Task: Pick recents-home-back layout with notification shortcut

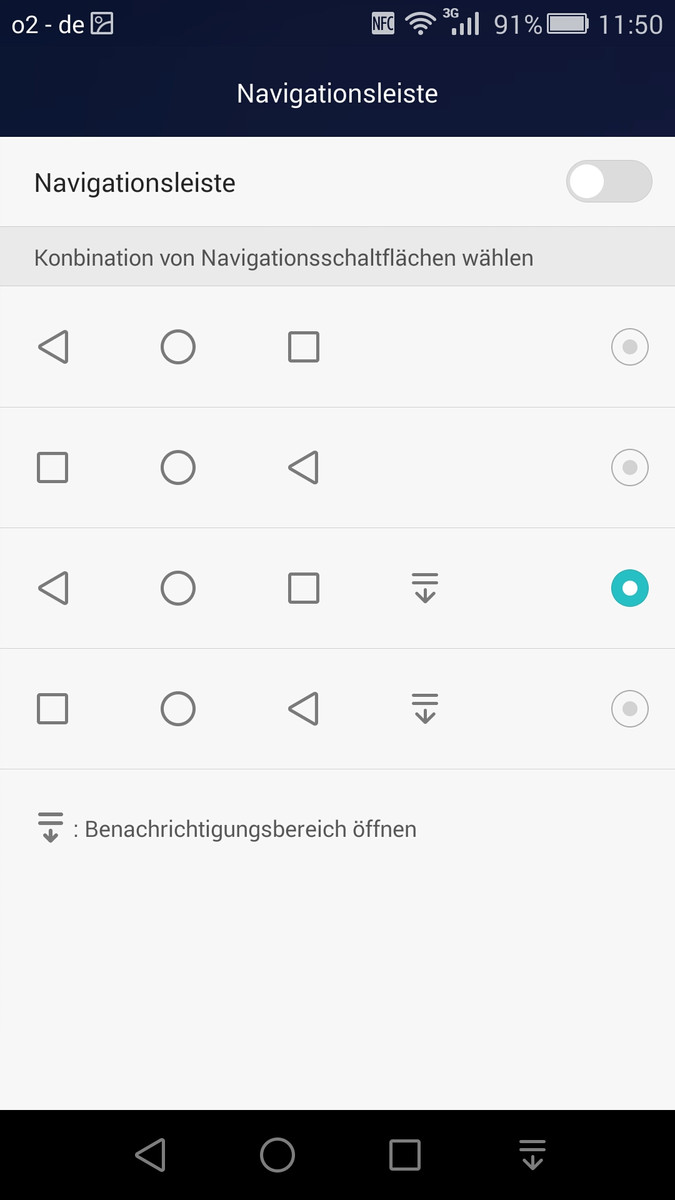Action: point(630,709)
